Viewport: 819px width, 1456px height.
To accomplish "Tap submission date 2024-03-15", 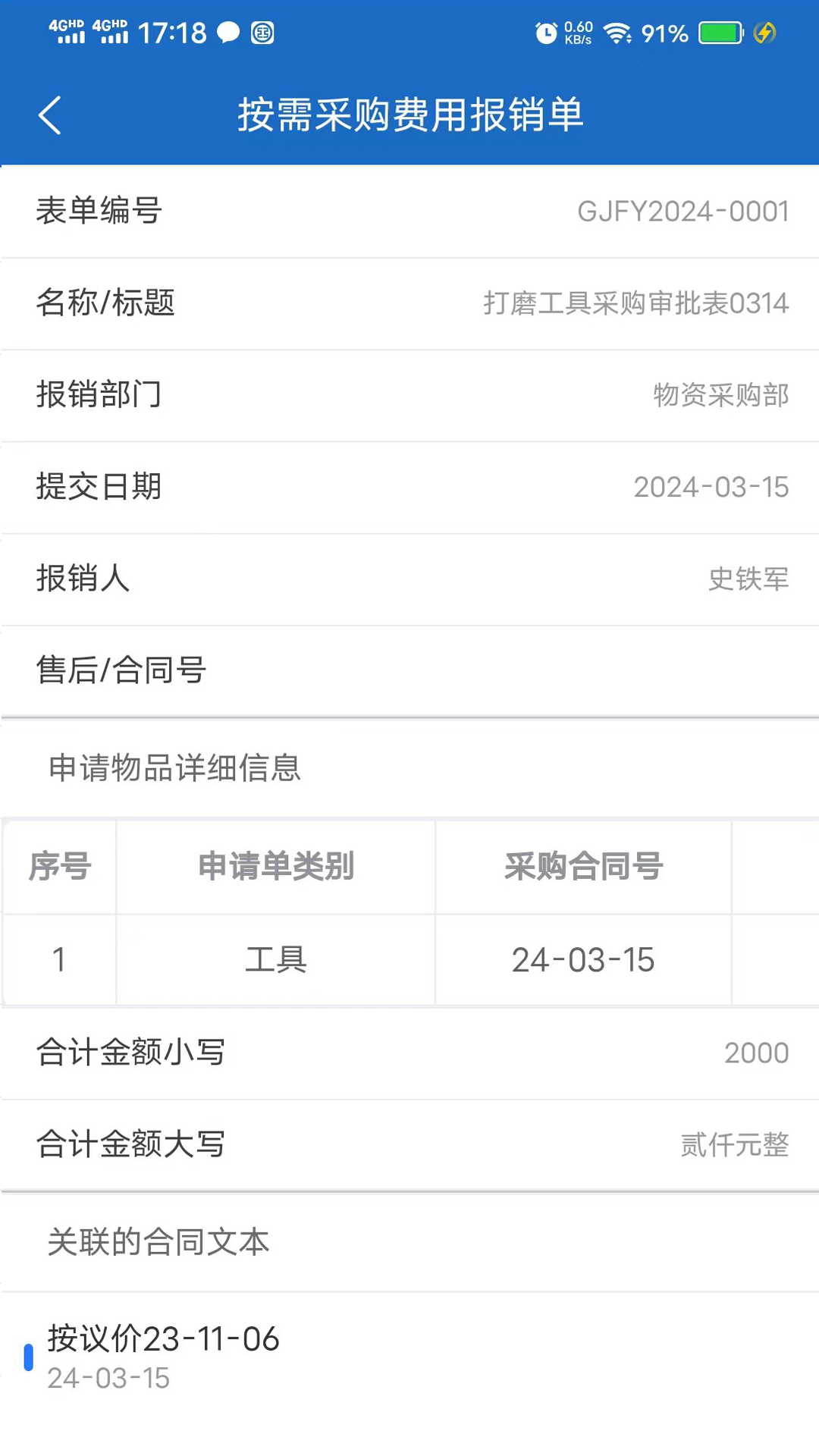I will pyautogui.click(x=710, y=488).
